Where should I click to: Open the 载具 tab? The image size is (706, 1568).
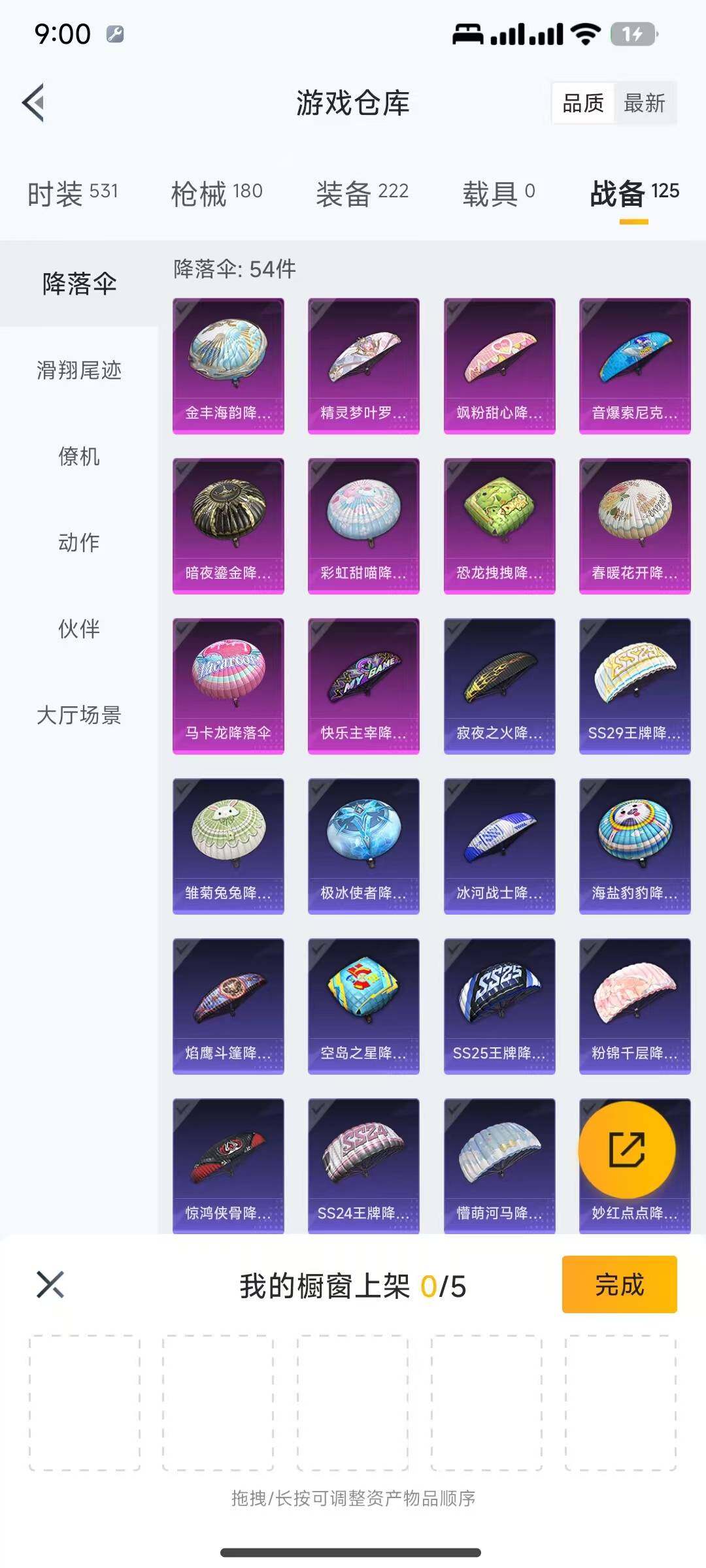pos(498,193)
